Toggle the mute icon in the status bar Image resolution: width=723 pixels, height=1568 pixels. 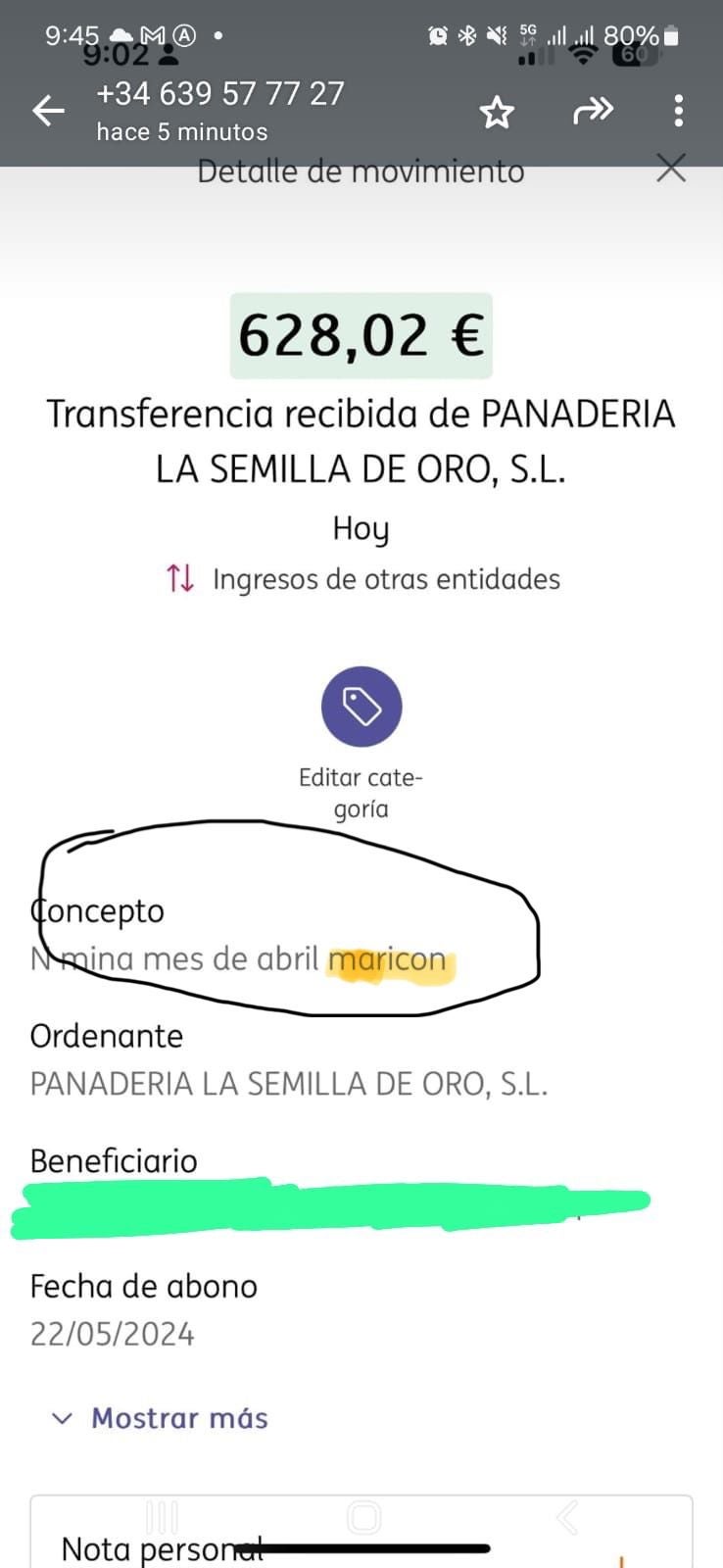[x=496, y=33]
